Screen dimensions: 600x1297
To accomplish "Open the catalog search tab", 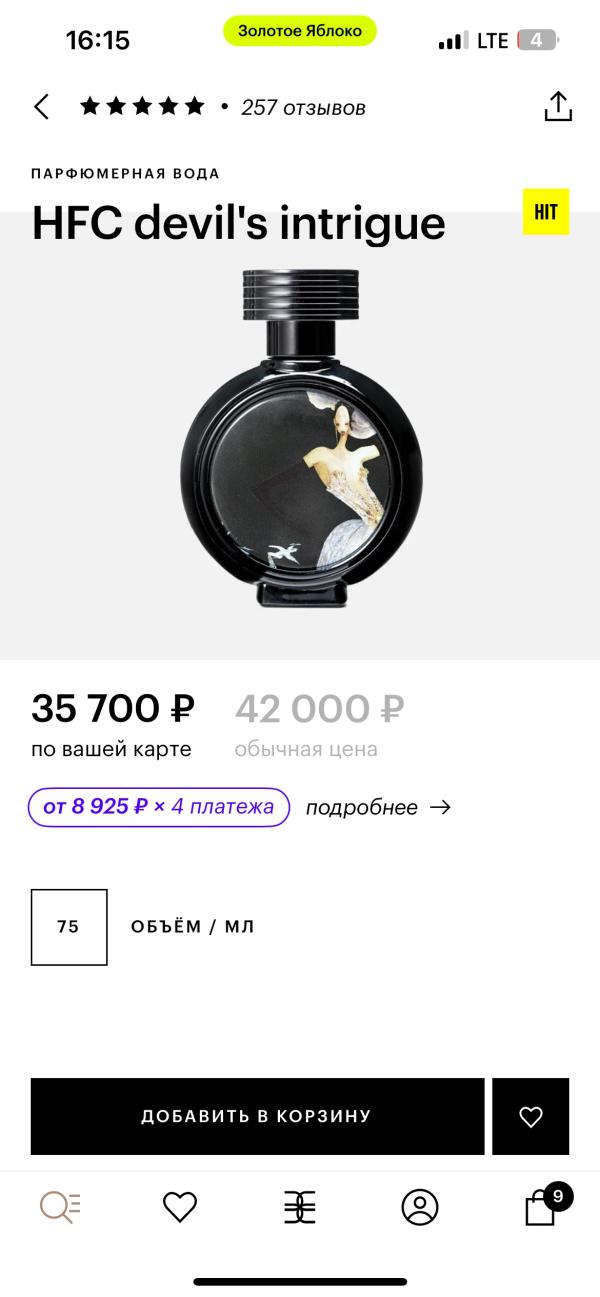I will click(x=60, y=1207).
